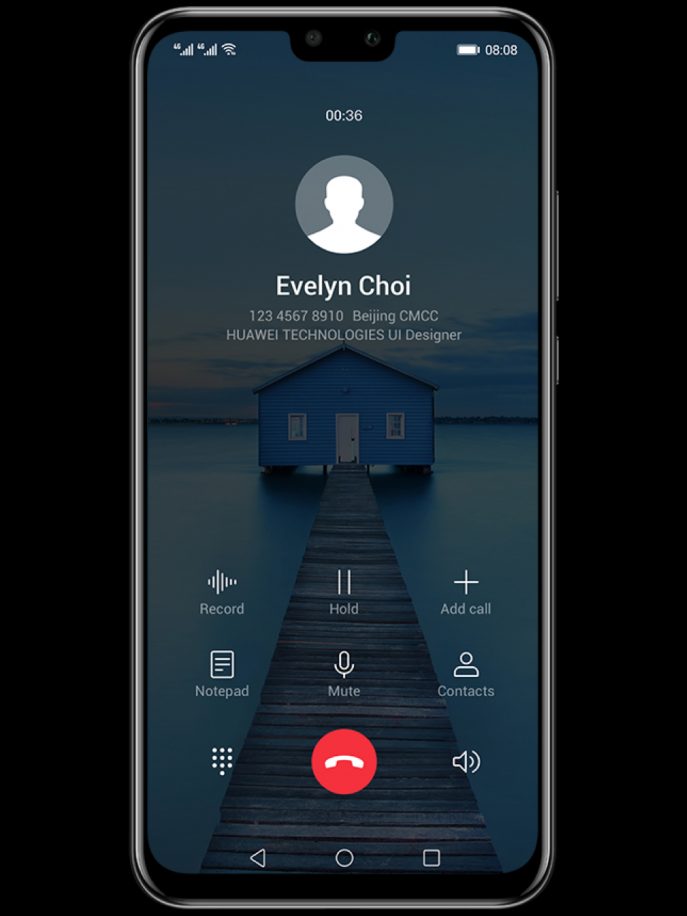End the call with Evelyn Choi

344,762
